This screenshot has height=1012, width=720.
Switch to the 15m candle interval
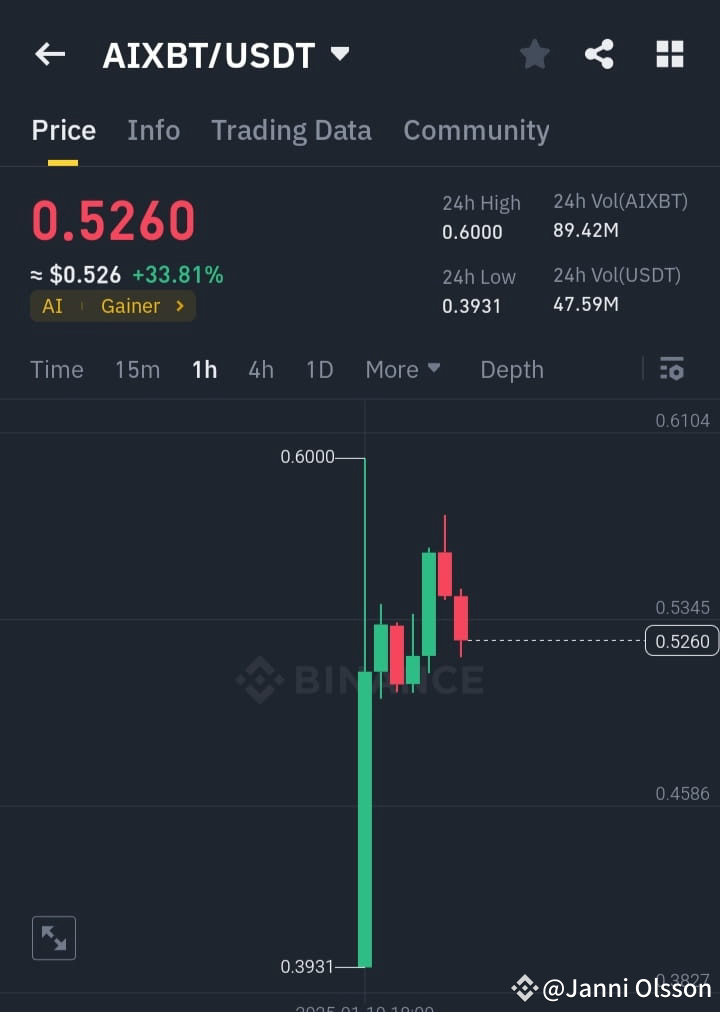point(137,369)
